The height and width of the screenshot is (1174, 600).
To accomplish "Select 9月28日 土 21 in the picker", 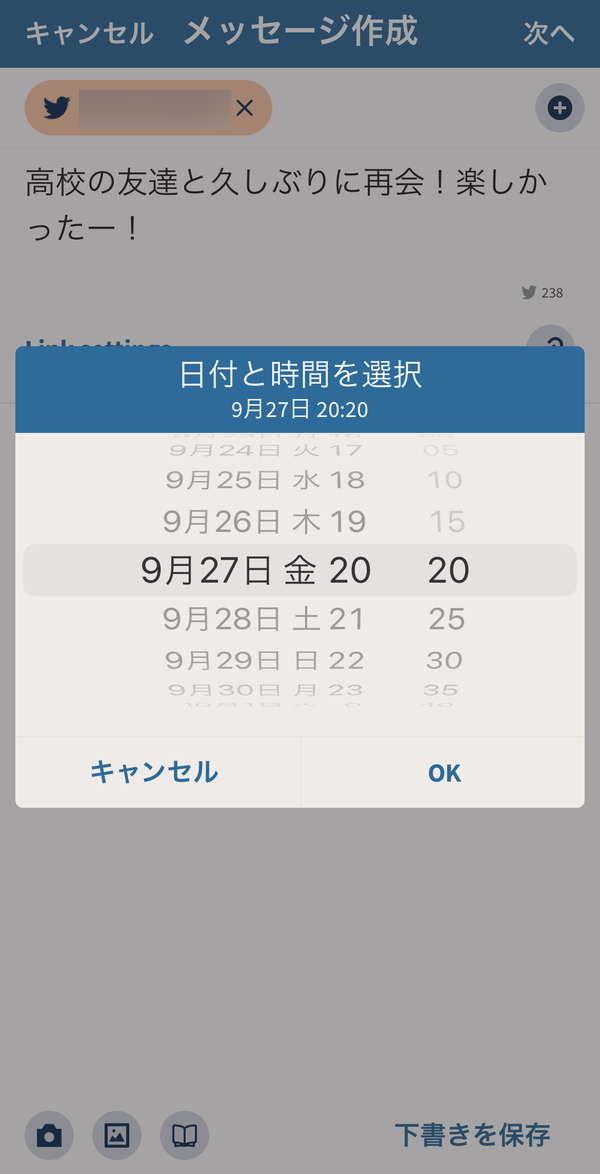I will [x=264, y=618].
